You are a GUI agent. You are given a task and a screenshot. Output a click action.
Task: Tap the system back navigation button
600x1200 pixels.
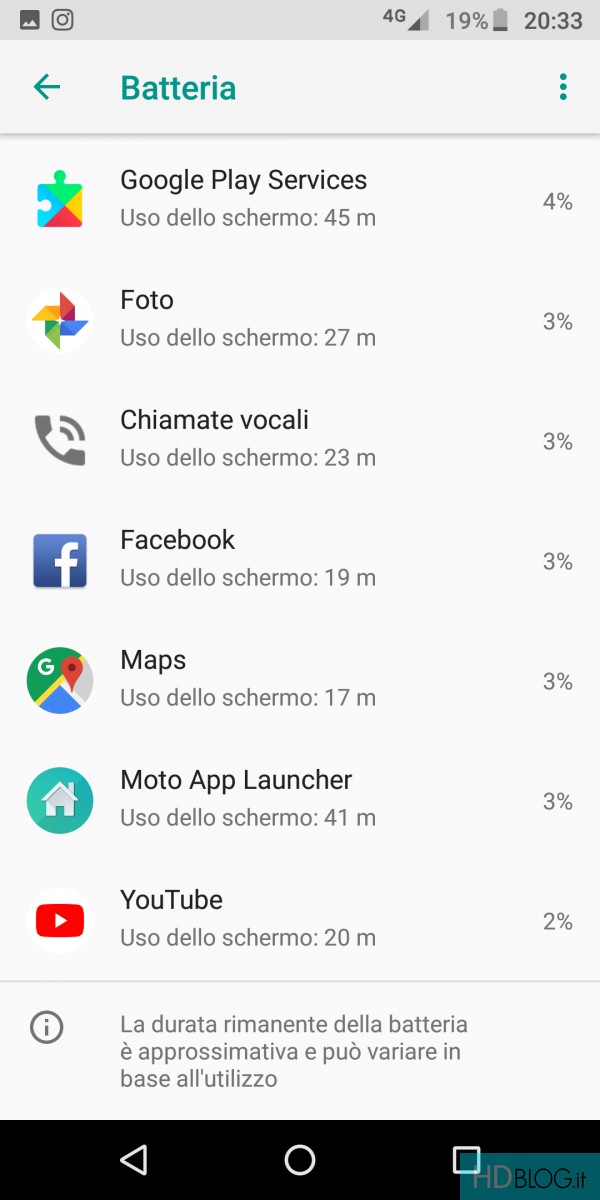tap(134, 1159)
